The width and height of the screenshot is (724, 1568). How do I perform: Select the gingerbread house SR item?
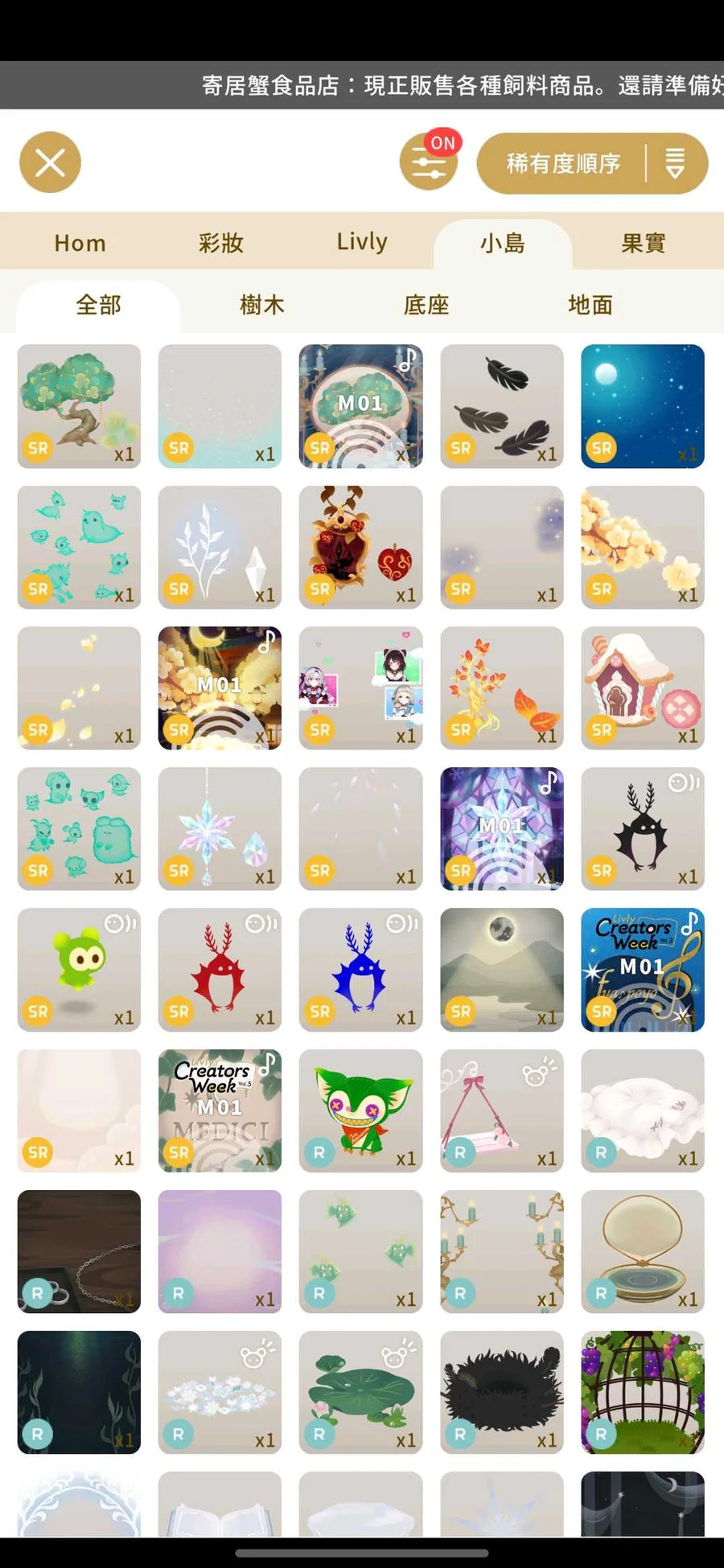click(643, 688)
